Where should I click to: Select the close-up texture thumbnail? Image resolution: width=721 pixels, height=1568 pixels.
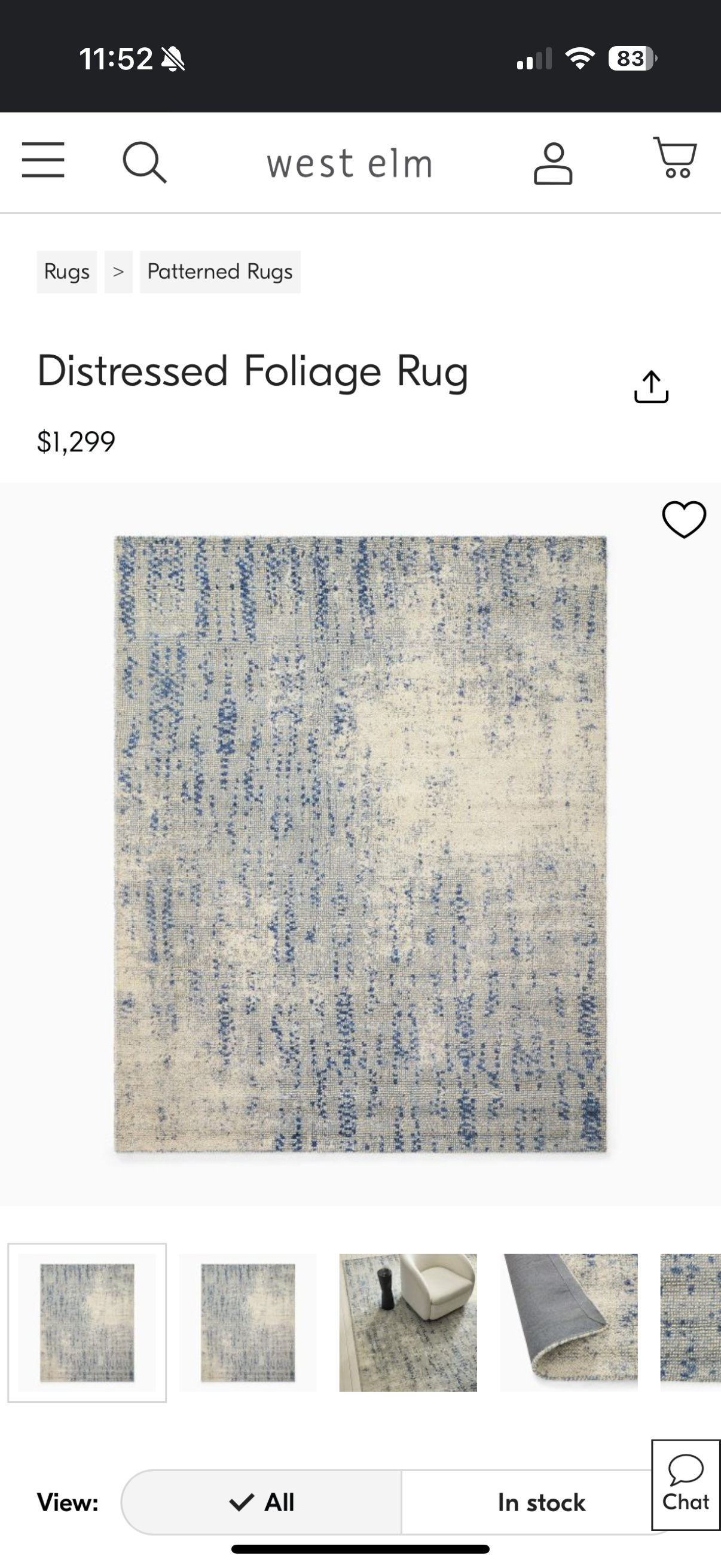pyautogui.click(x=691, y=1323)
